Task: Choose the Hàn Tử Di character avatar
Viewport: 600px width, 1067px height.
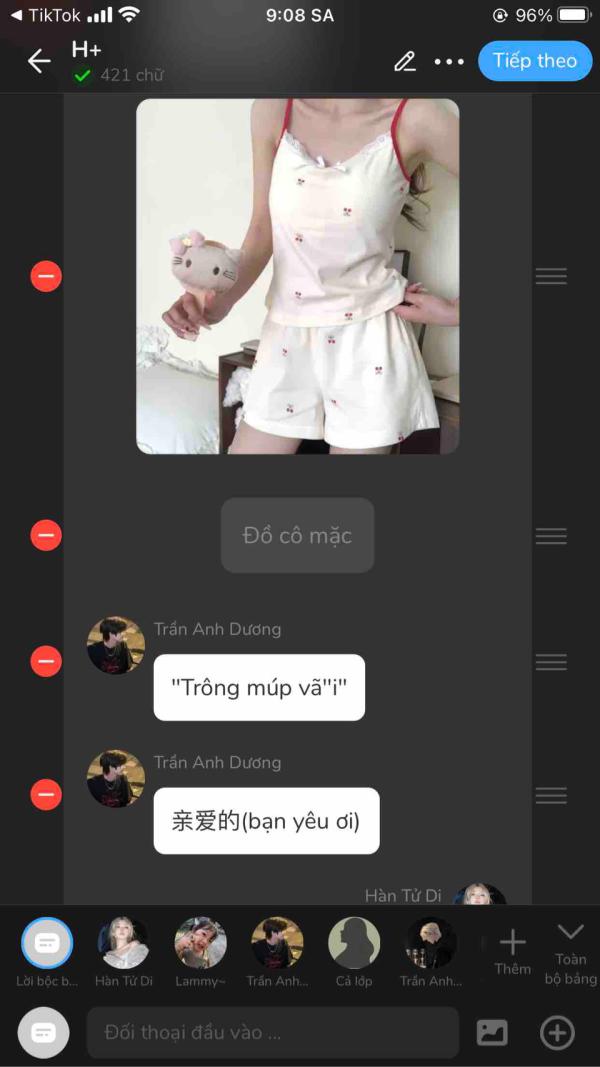Action: click(123, 943)
